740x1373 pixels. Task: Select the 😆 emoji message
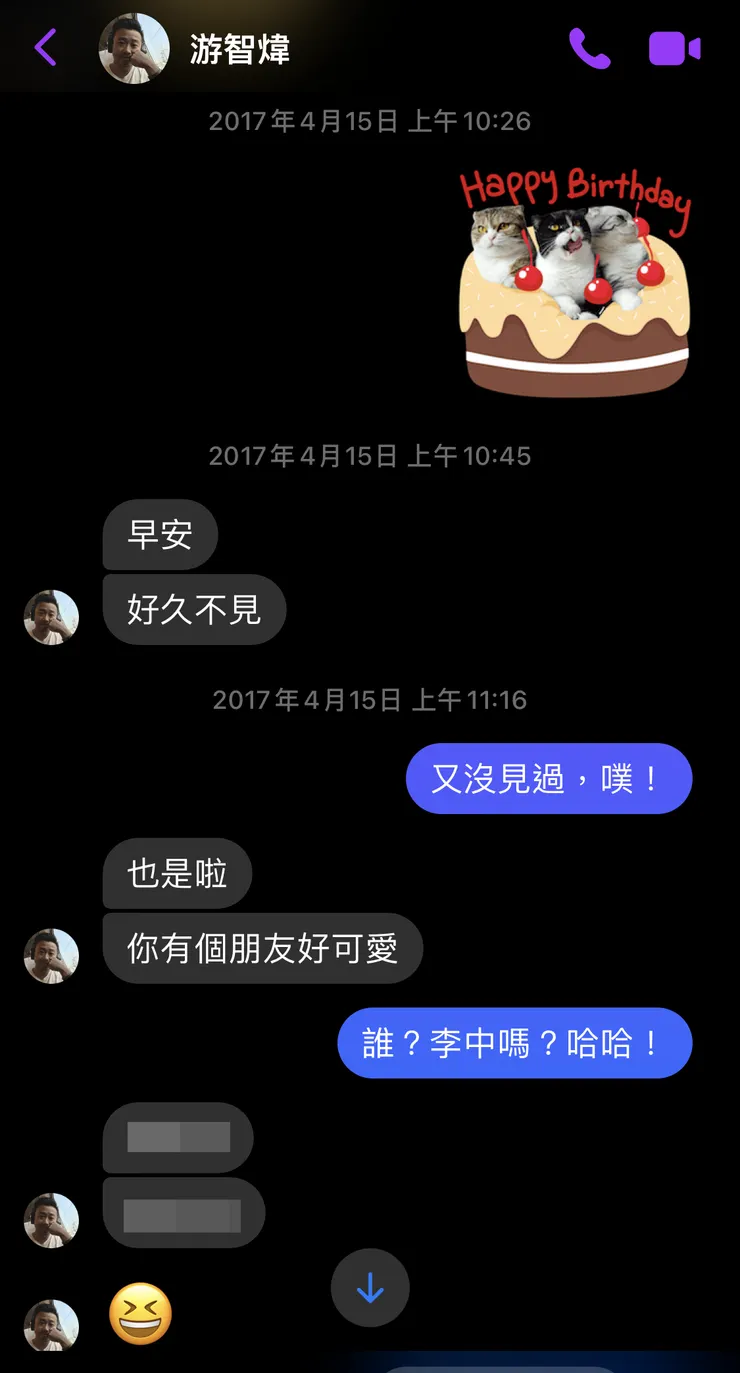coord(139,1316)
